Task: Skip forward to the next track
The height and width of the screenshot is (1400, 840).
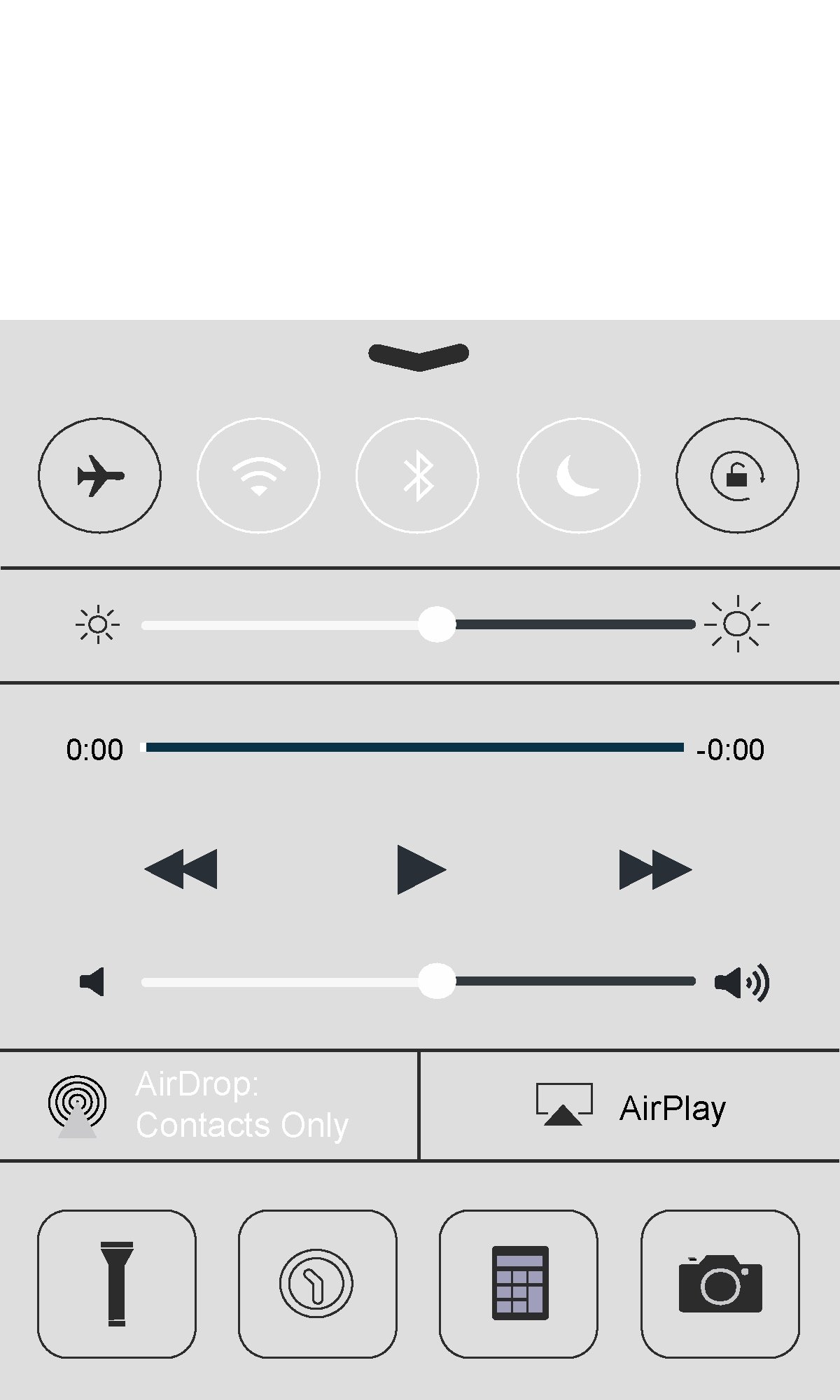Action: click(x=655, y=869)
